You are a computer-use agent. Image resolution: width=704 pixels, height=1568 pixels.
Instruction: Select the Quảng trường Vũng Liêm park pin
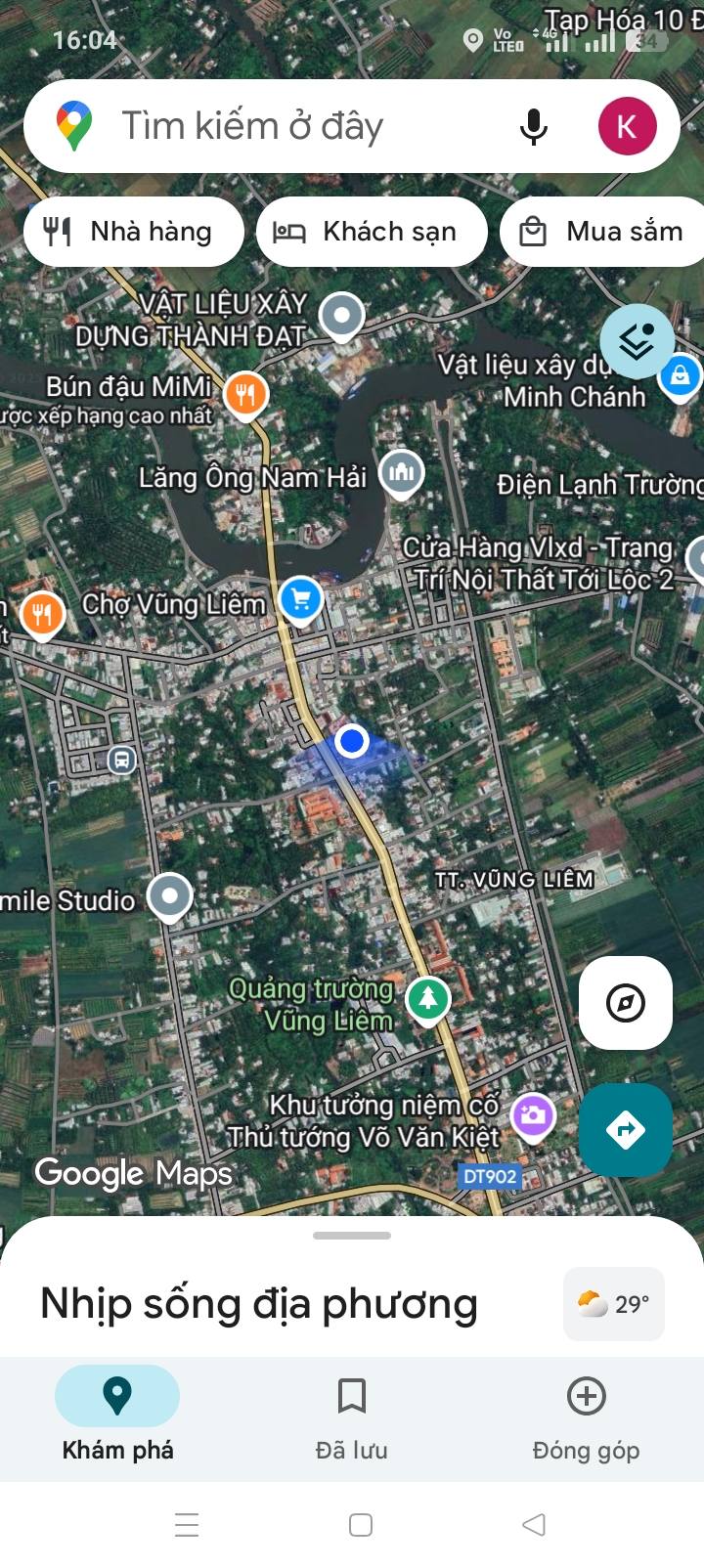(x=427, y=998)
